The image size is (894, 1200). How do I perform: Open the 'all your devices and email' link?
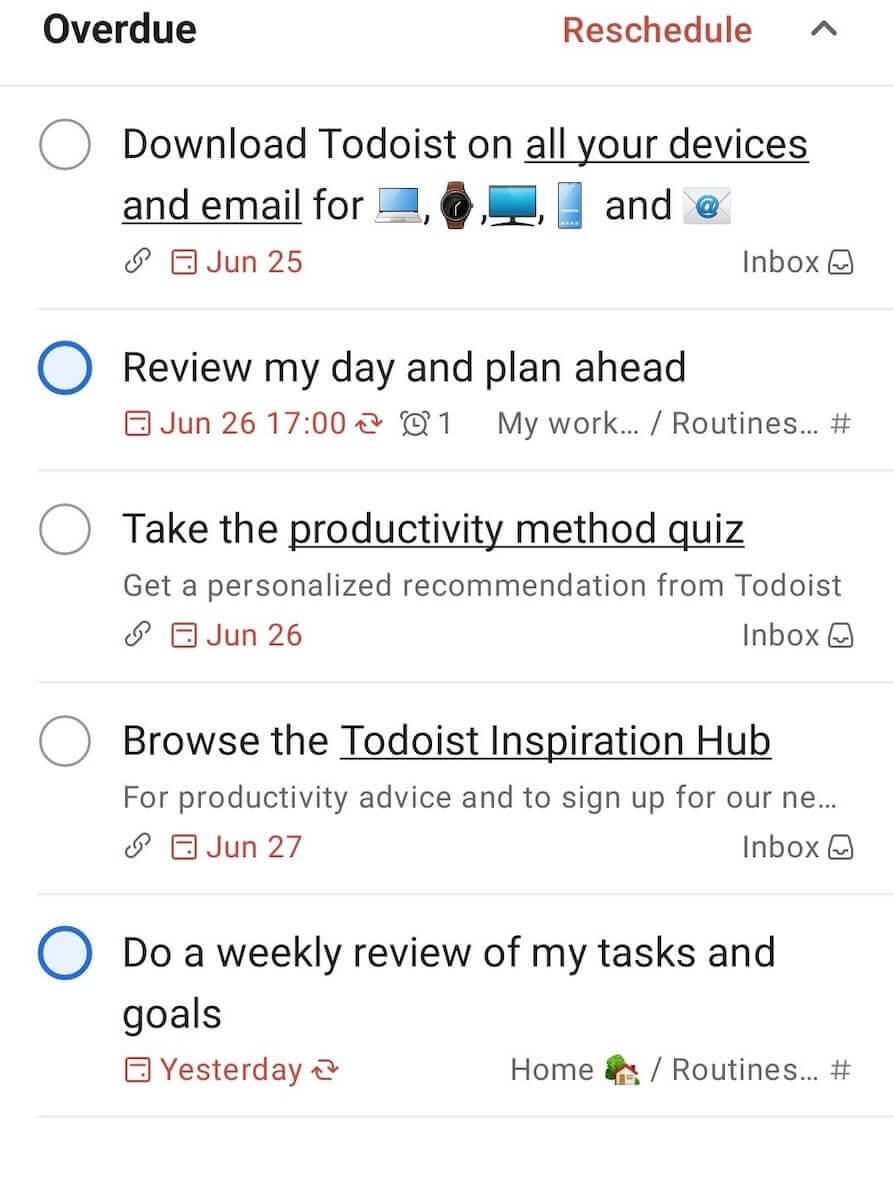(x=665, y=144)
